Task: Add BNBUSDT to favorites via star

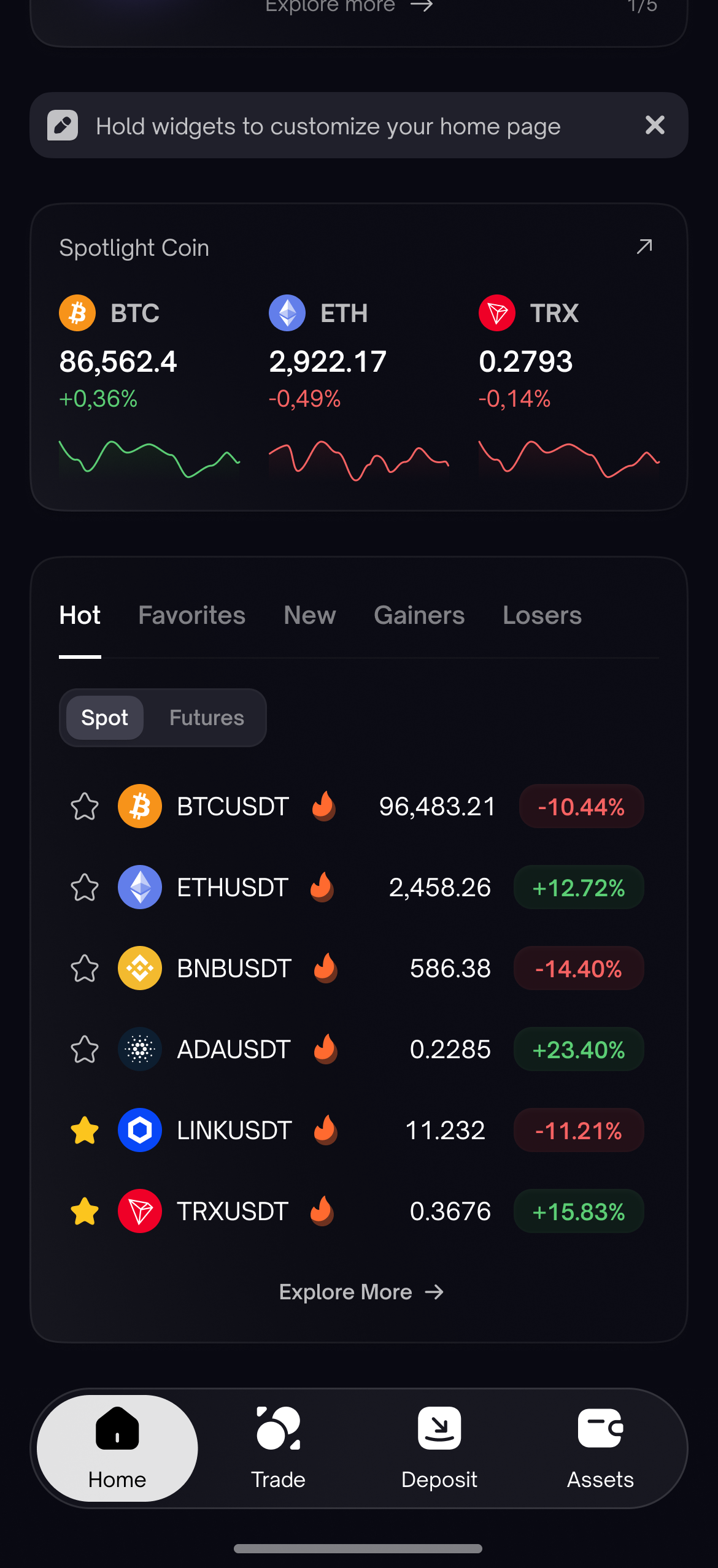Action: (x=85, y=969)
